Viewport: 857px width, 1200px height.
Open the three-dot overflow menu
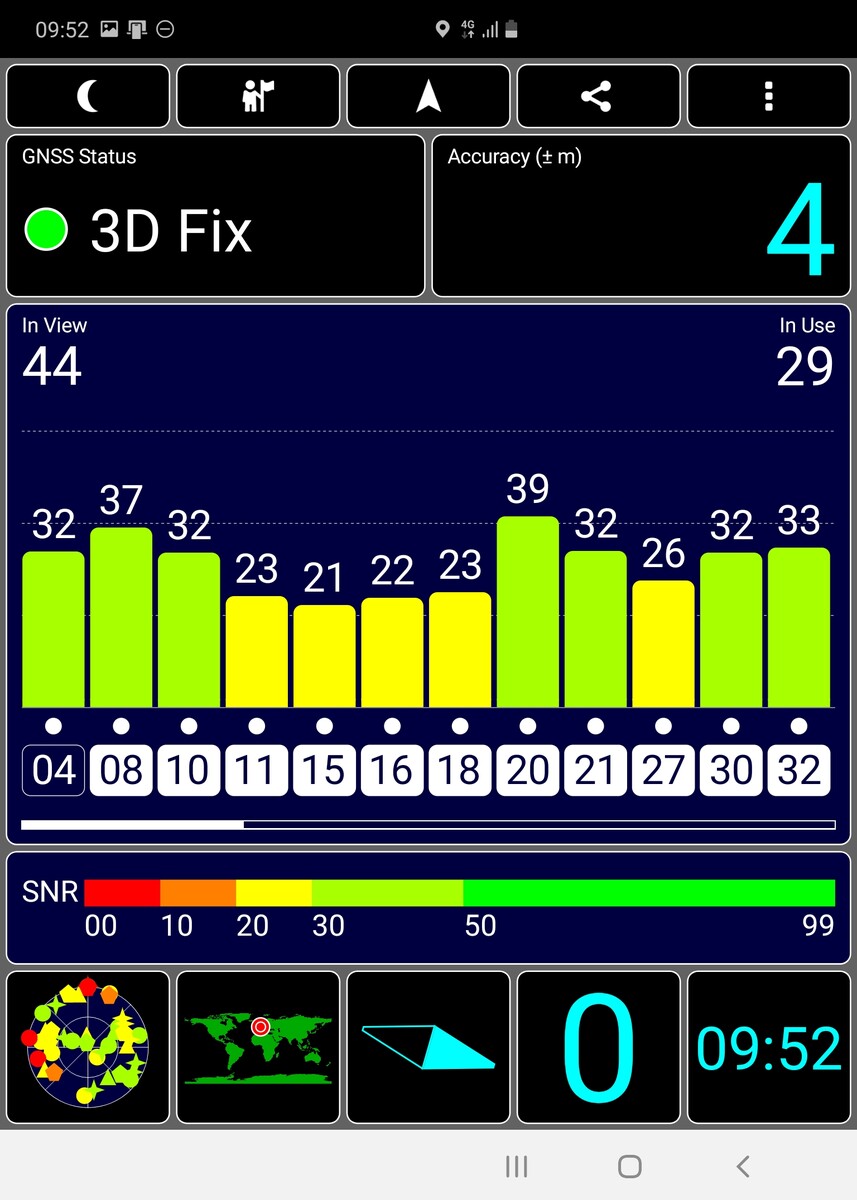point(768,97)
